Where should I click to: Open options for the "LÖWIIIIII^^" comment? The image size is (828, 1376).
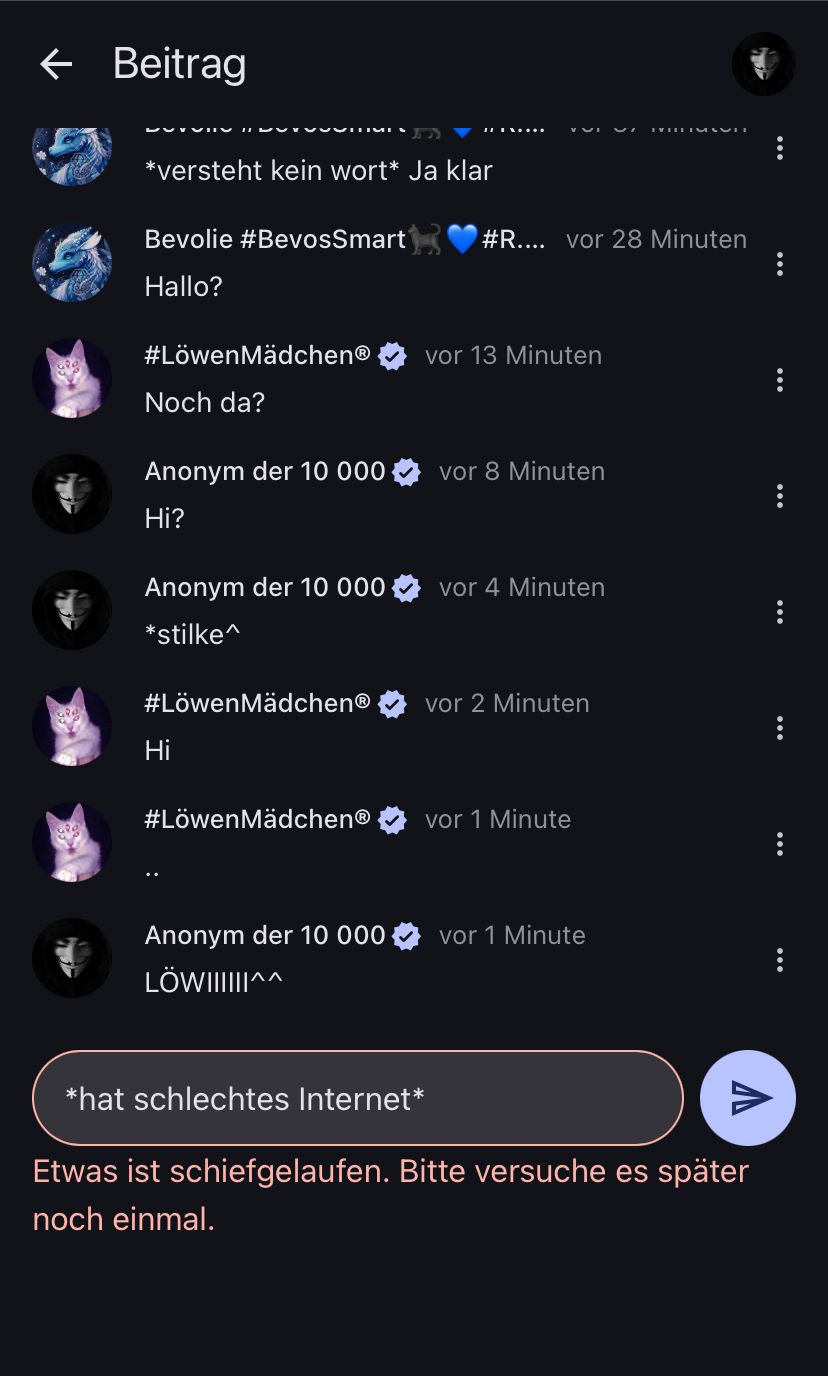[x=779, y=960]
